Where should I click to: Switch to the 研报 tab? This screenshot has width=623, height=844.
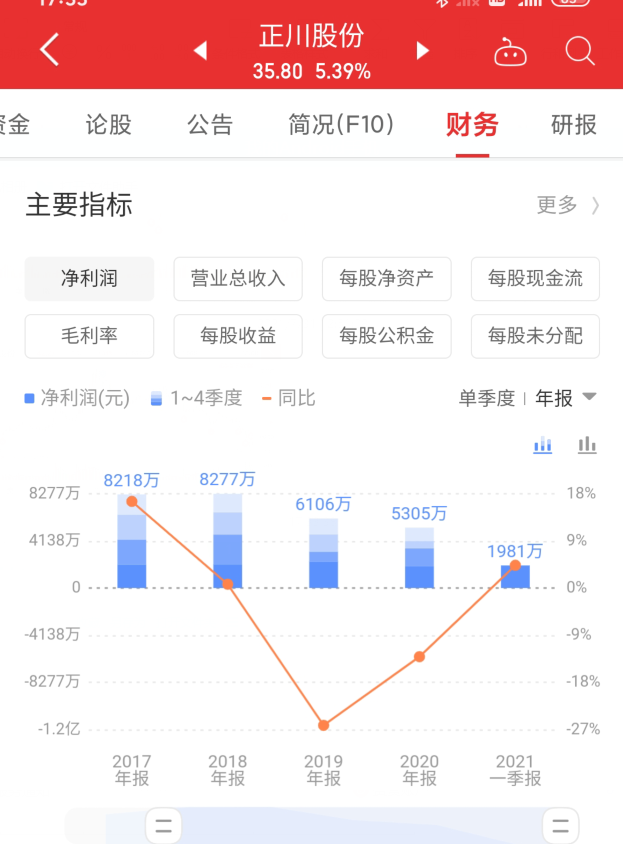click(x=573, y=125)
